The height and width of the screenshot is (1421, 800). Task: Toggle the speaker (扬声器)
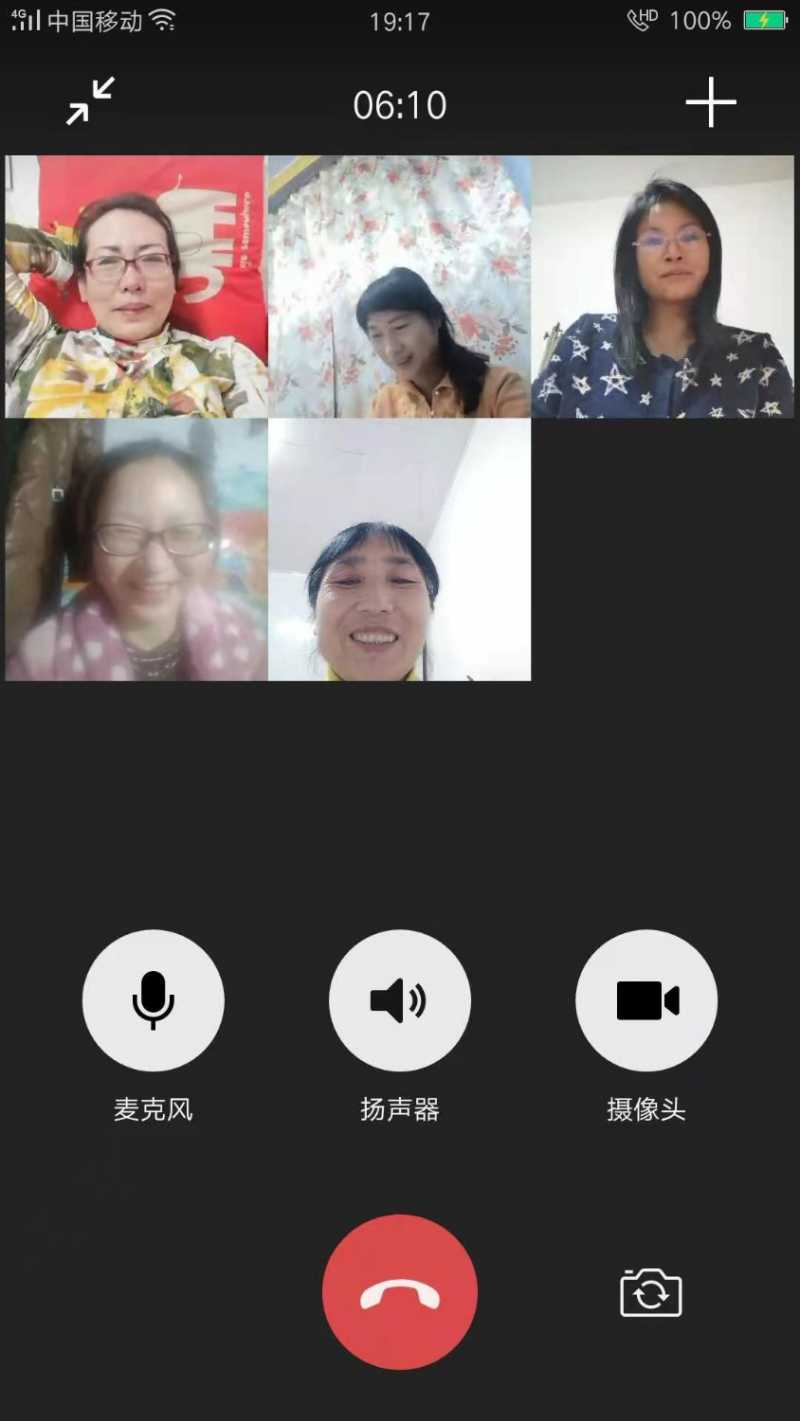coord(399,1000)
